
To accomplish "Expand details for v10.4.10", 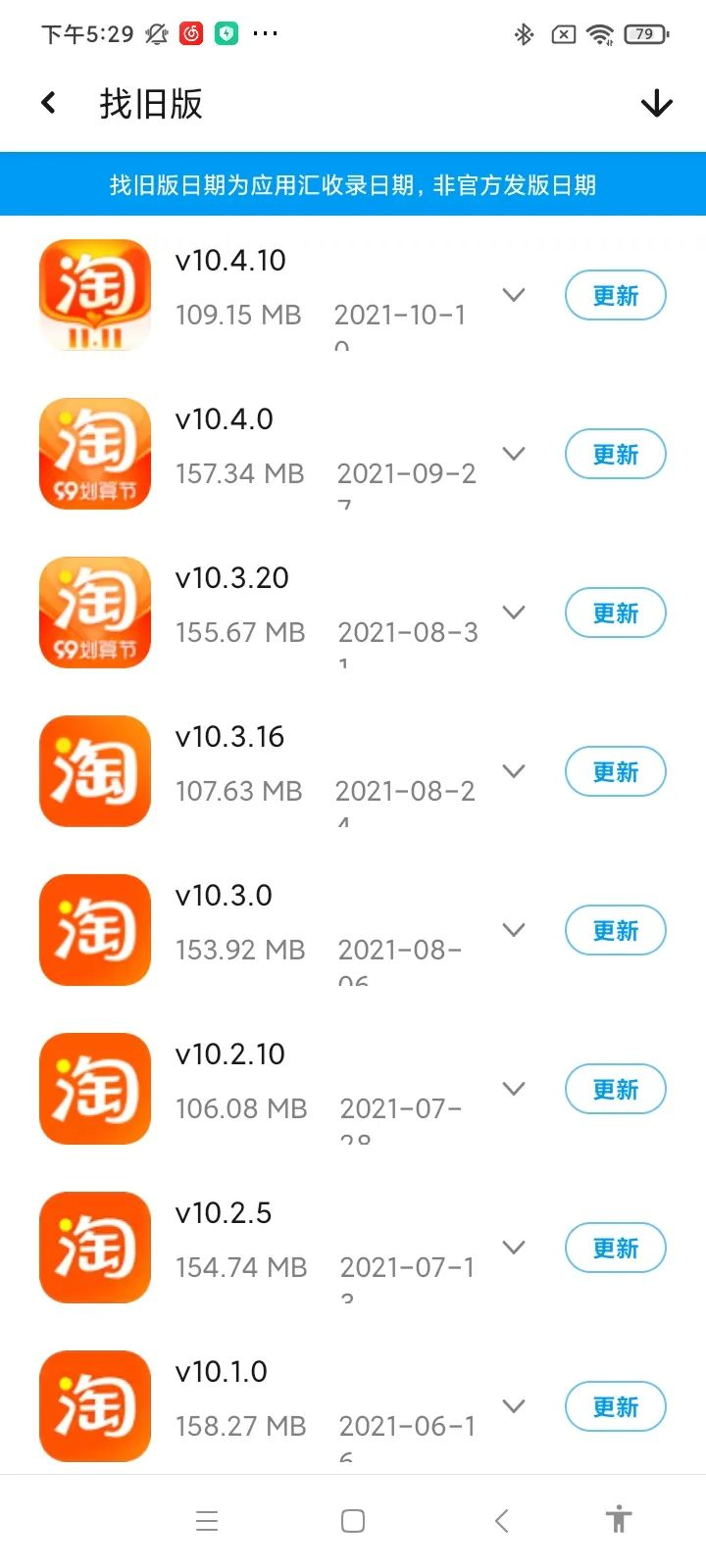I will [x=514, y=295].
